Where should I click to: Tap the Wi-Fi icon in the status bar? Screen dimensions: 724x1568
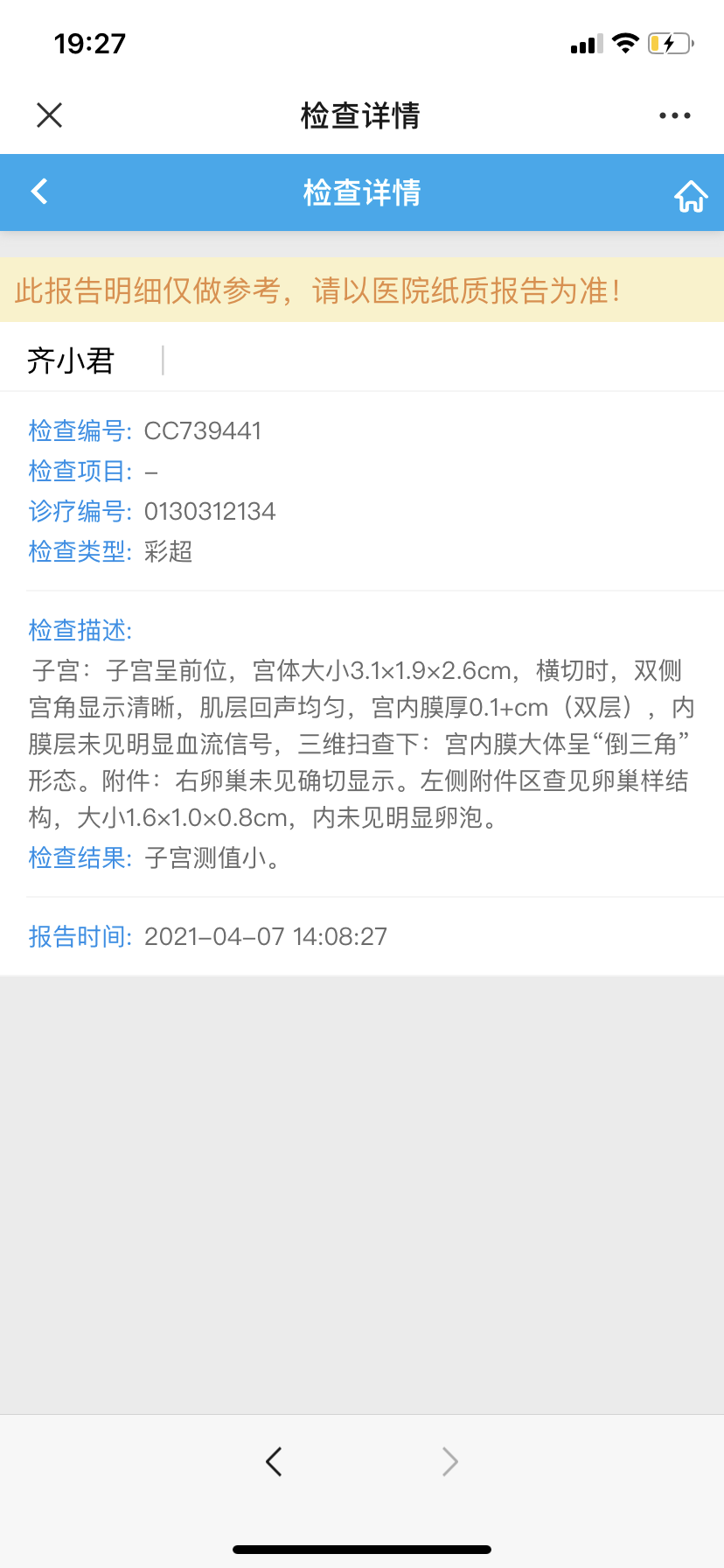point(625,42)
